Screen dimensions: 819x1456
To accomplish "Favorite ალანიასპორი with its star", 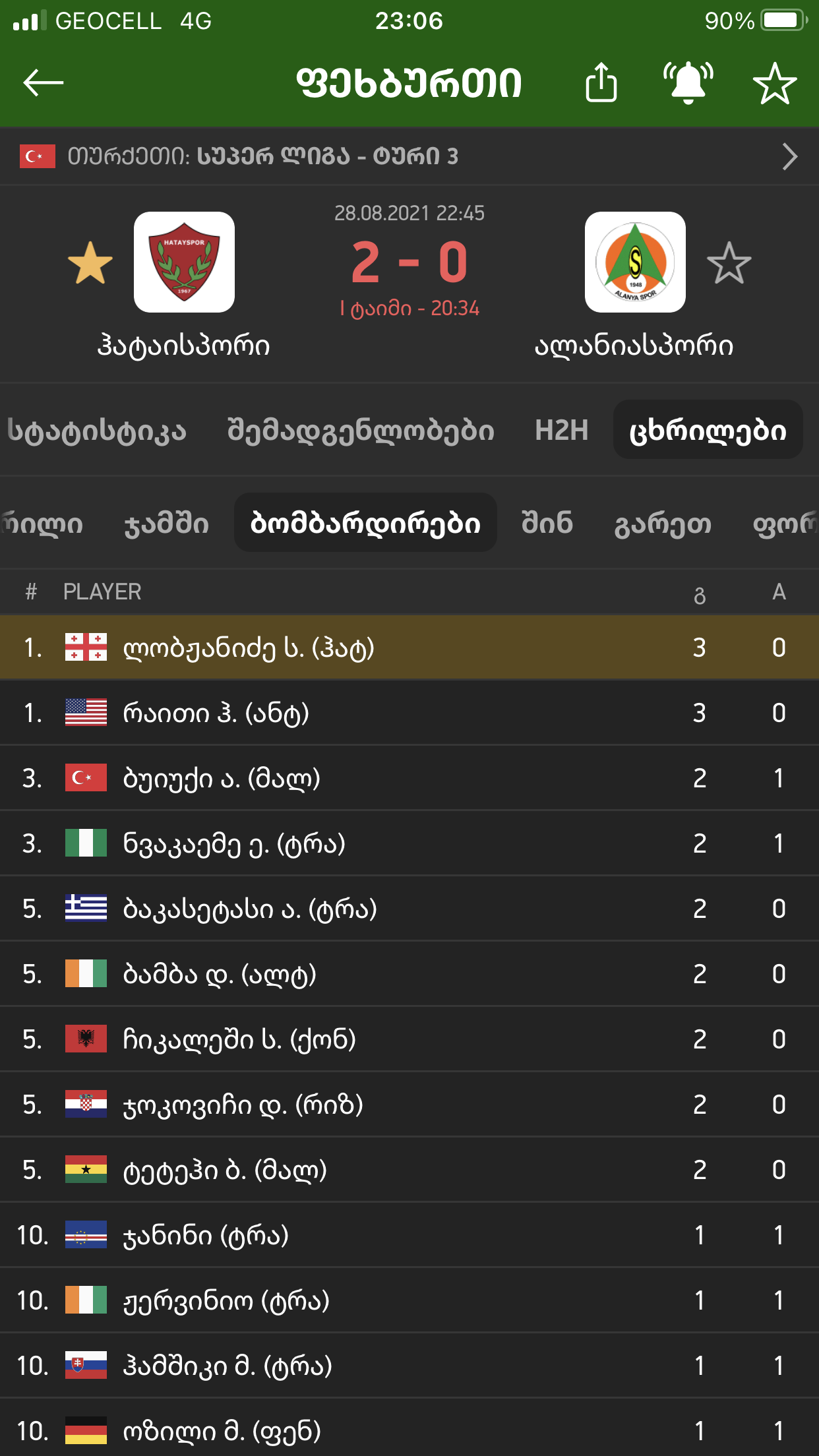I will click(x=729, y=262).
